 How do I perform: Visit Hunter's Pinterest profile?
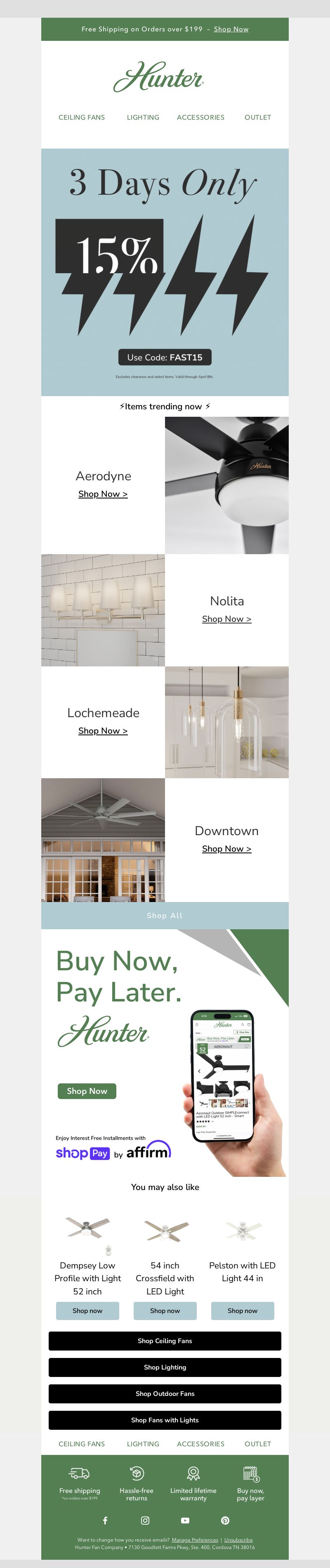point(225,1521)
